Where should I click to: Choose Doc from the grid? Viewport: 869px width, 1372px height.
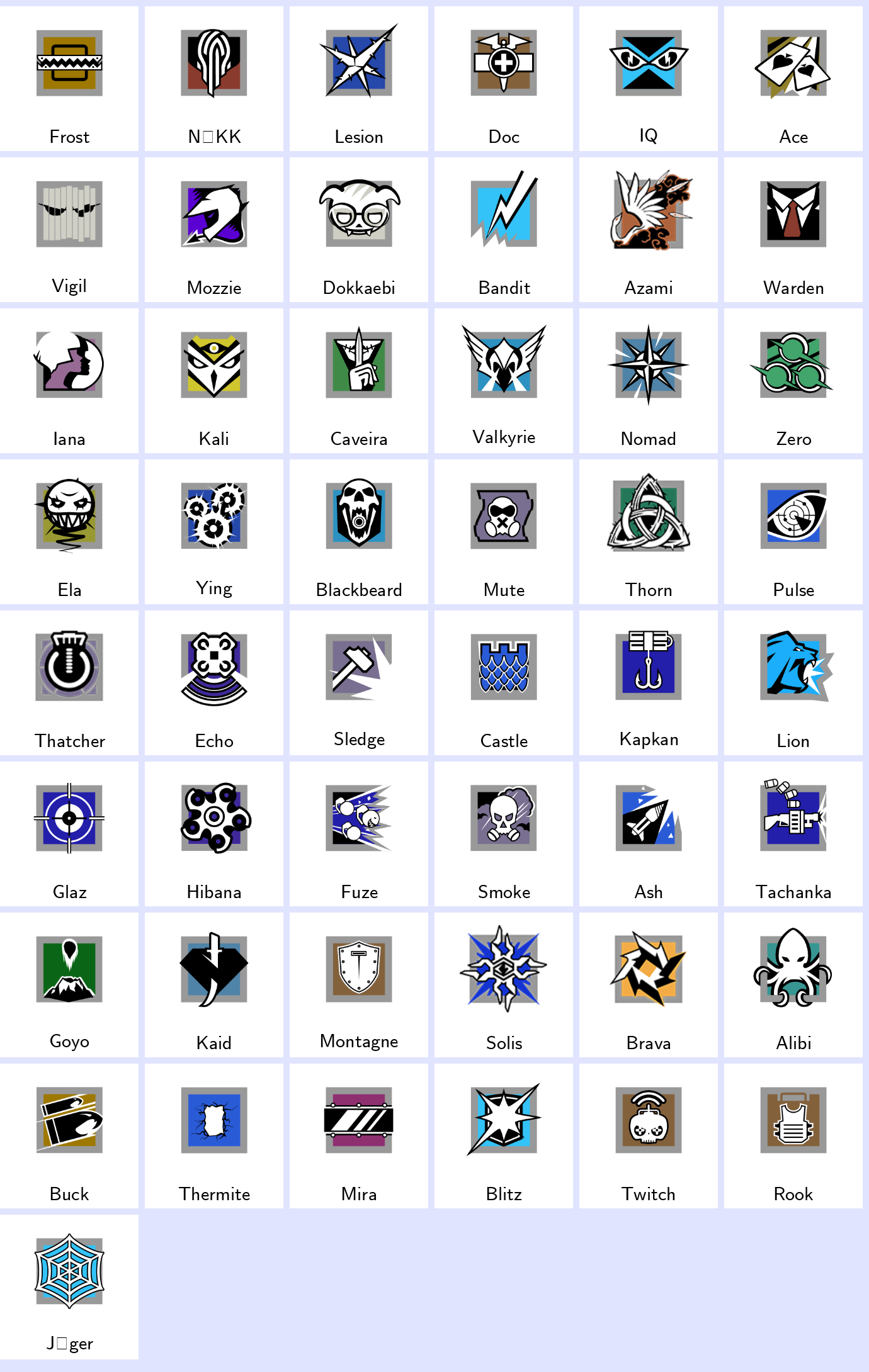coord(504,79)
